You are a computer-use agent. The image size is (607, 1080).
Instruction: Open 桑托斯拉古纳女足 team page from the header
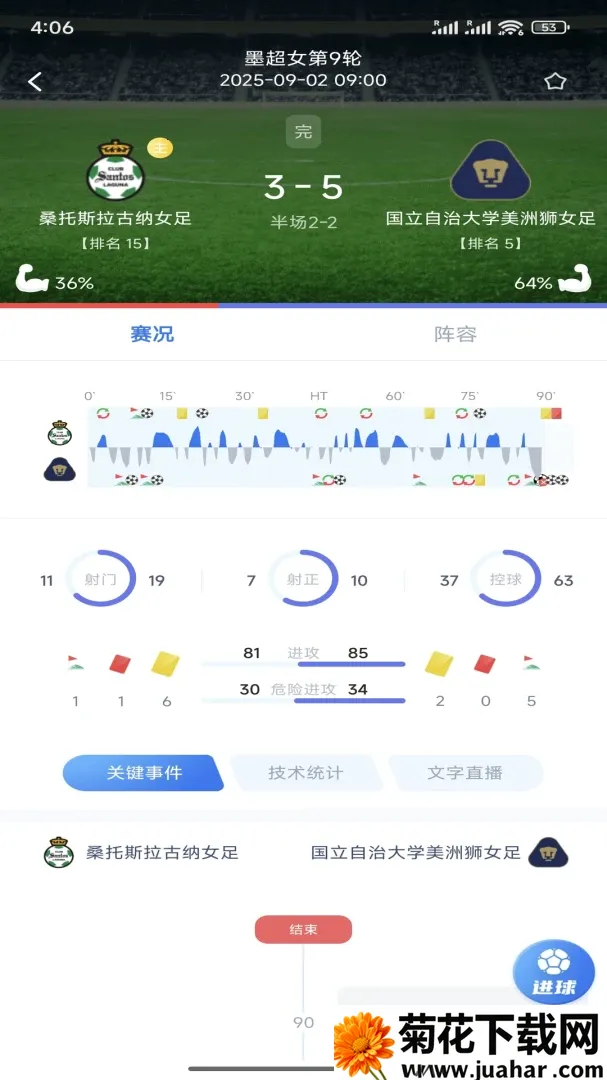click(x=115, y=169)
